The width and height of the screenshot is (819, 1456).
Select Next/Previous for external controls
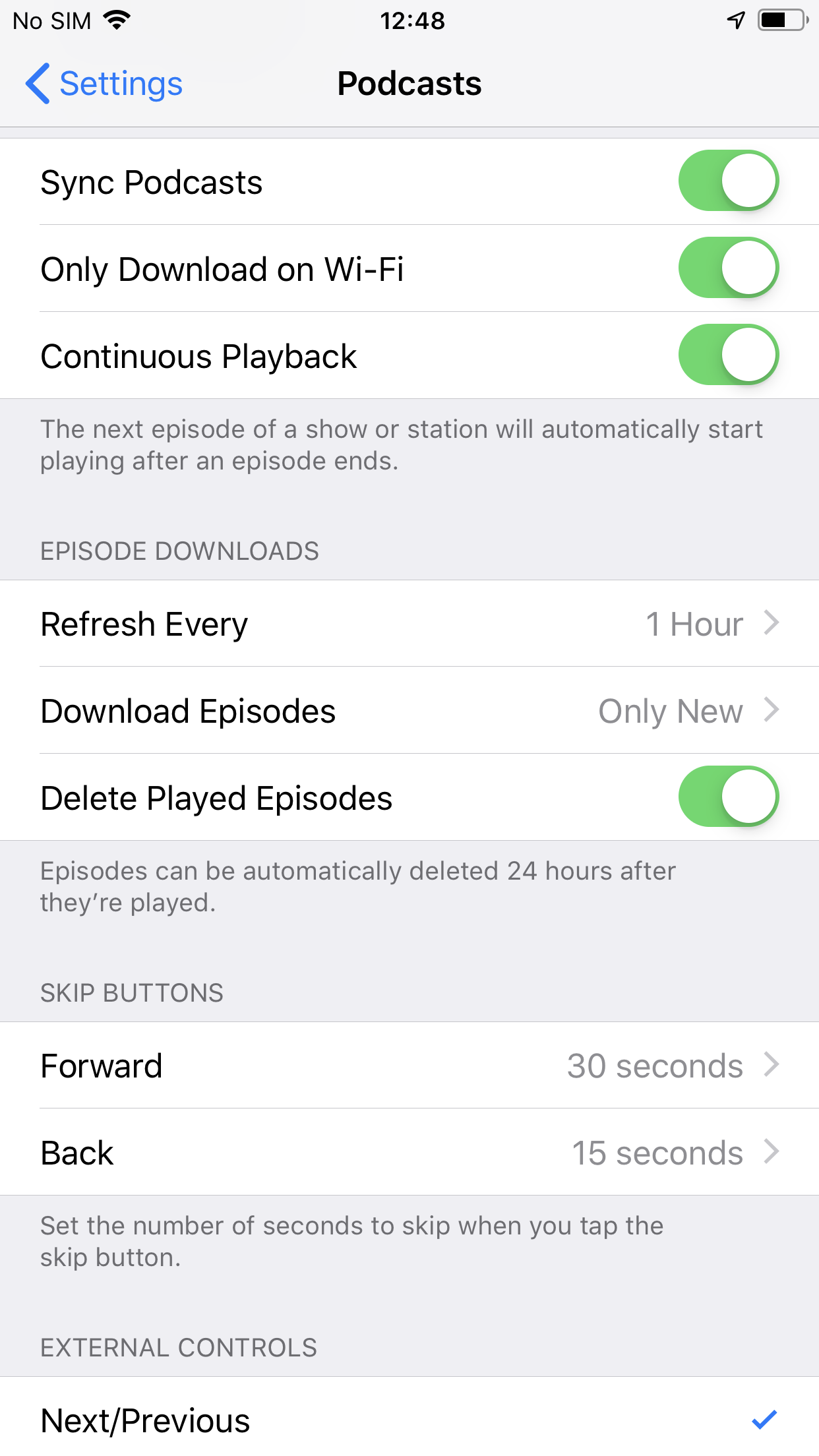click(x=409, y=1420)
